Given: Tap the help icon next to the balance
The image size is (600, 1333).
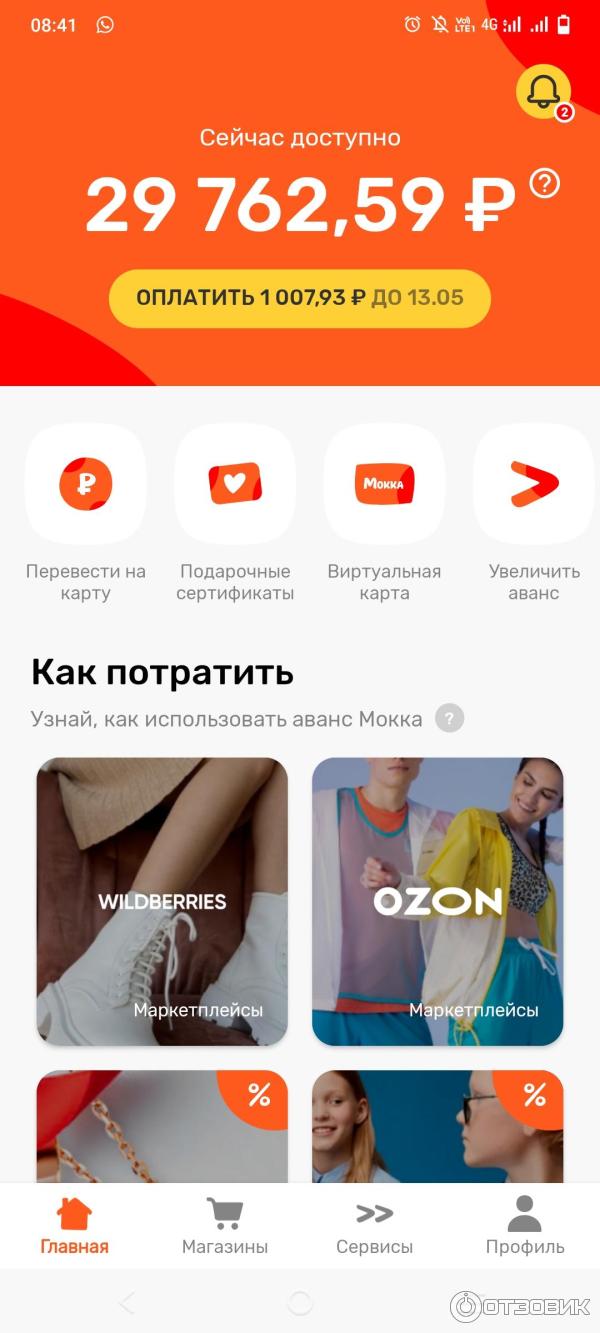Looking at the screenshot, I should click(545, 184).
